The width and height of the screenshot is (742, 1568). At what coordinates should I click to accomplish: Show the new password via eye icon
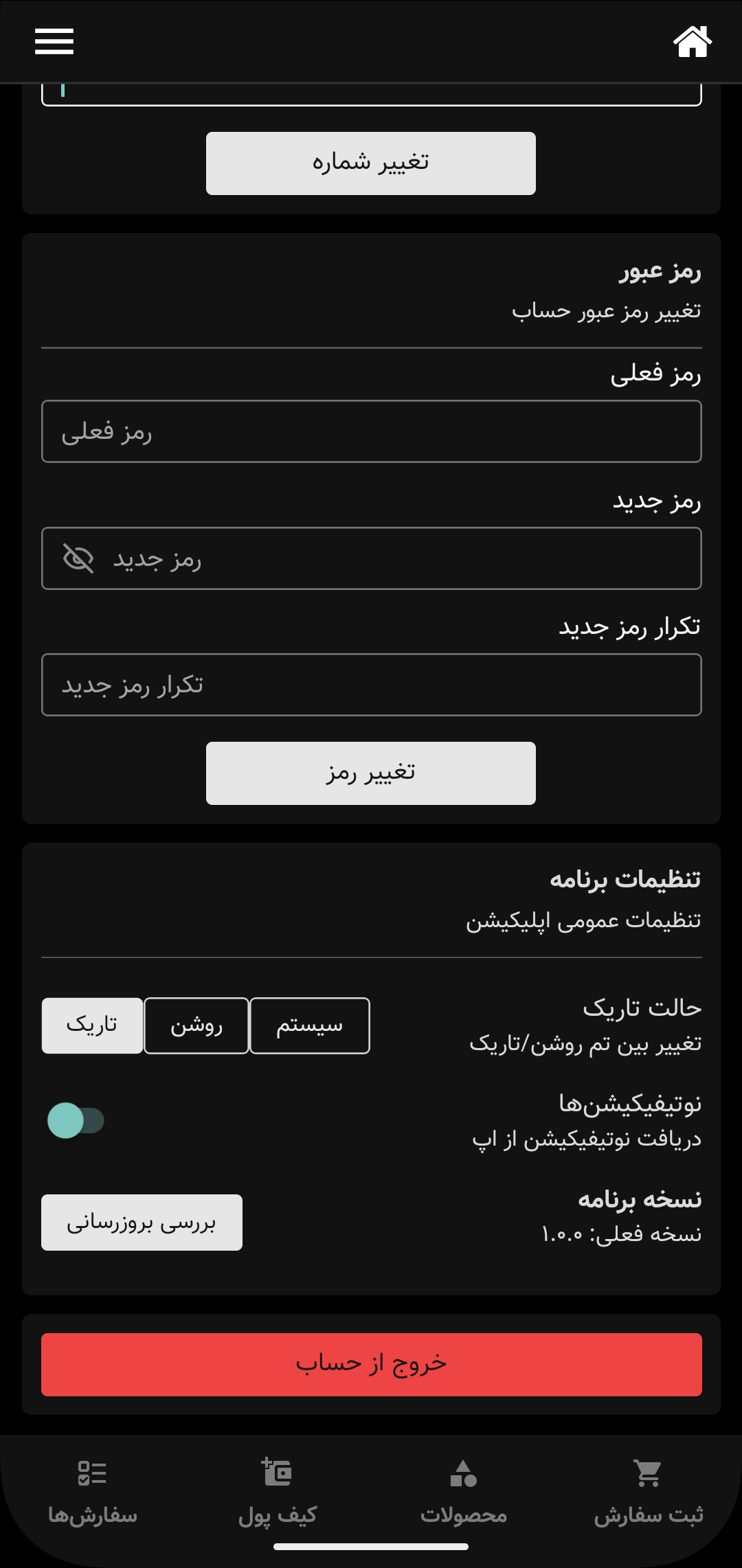tap(78, 558)
